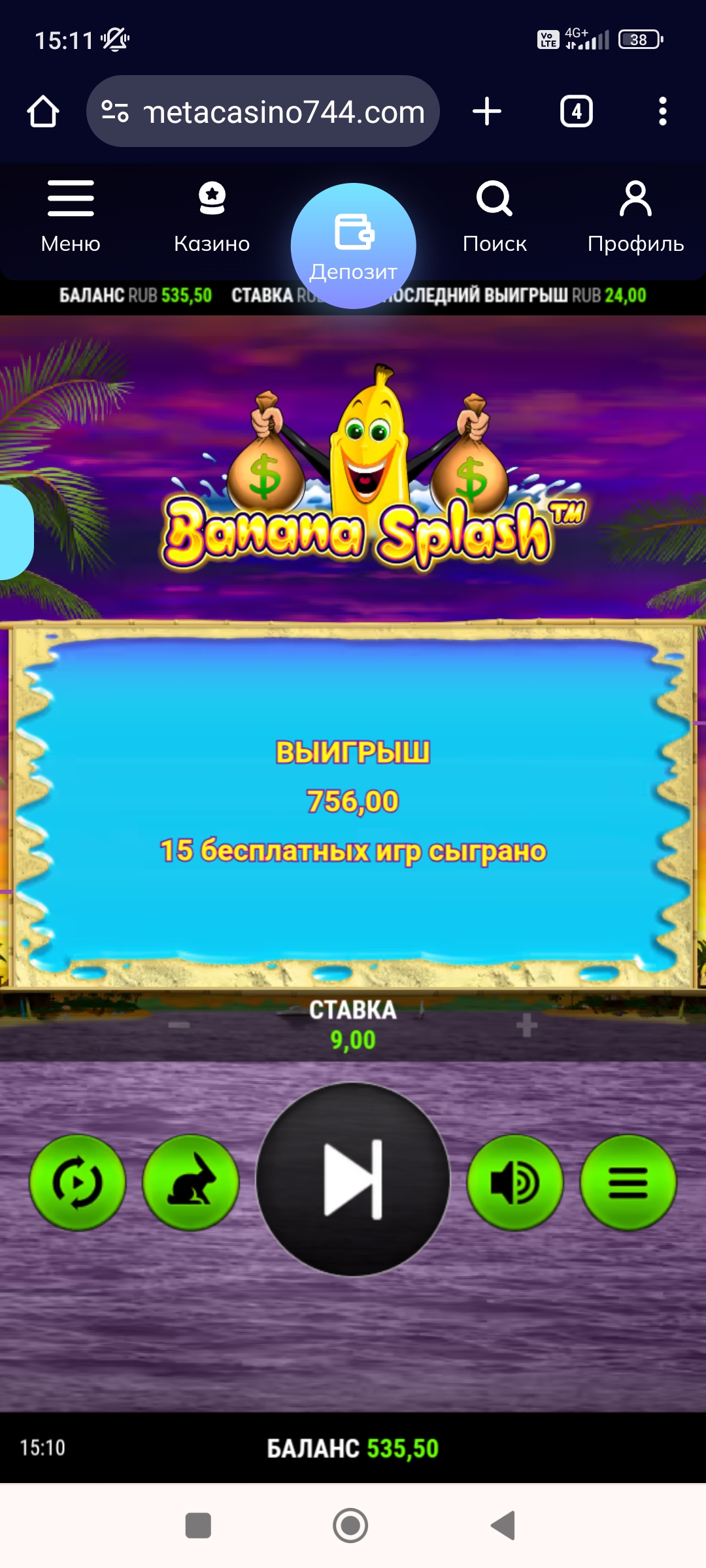Open the Меню hamburger menu
The height and width of the screenshot is (1568, 706).
pyautogui.click(x=71, y=216)
